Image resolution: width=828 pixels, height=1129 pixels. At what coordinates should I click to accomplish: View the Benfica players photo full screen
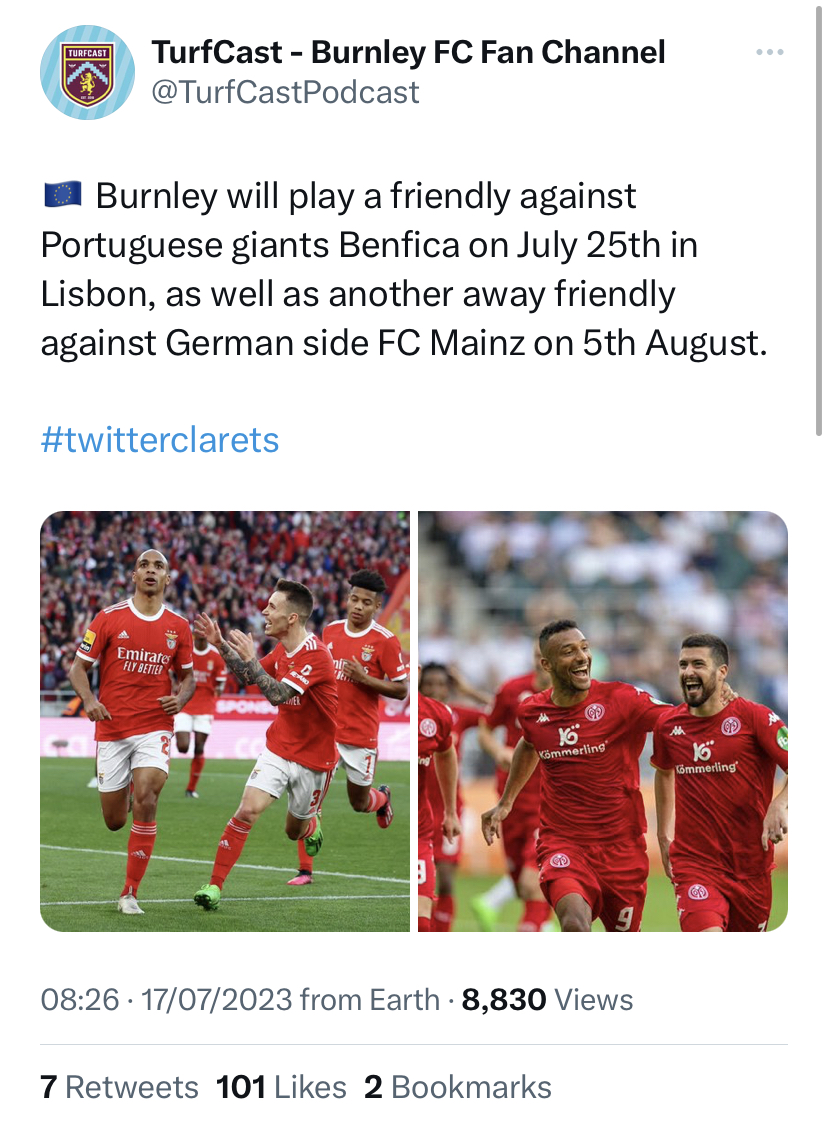pos(225,721)
